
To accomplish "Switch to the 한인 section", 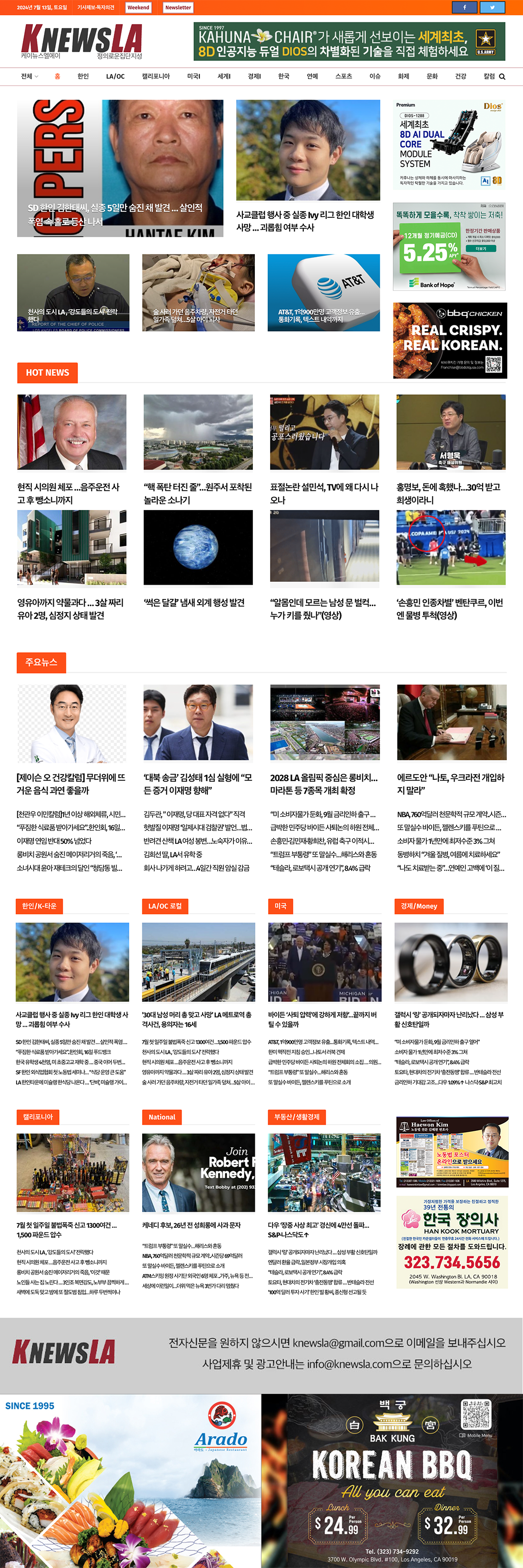I will (x=83, y=77).
